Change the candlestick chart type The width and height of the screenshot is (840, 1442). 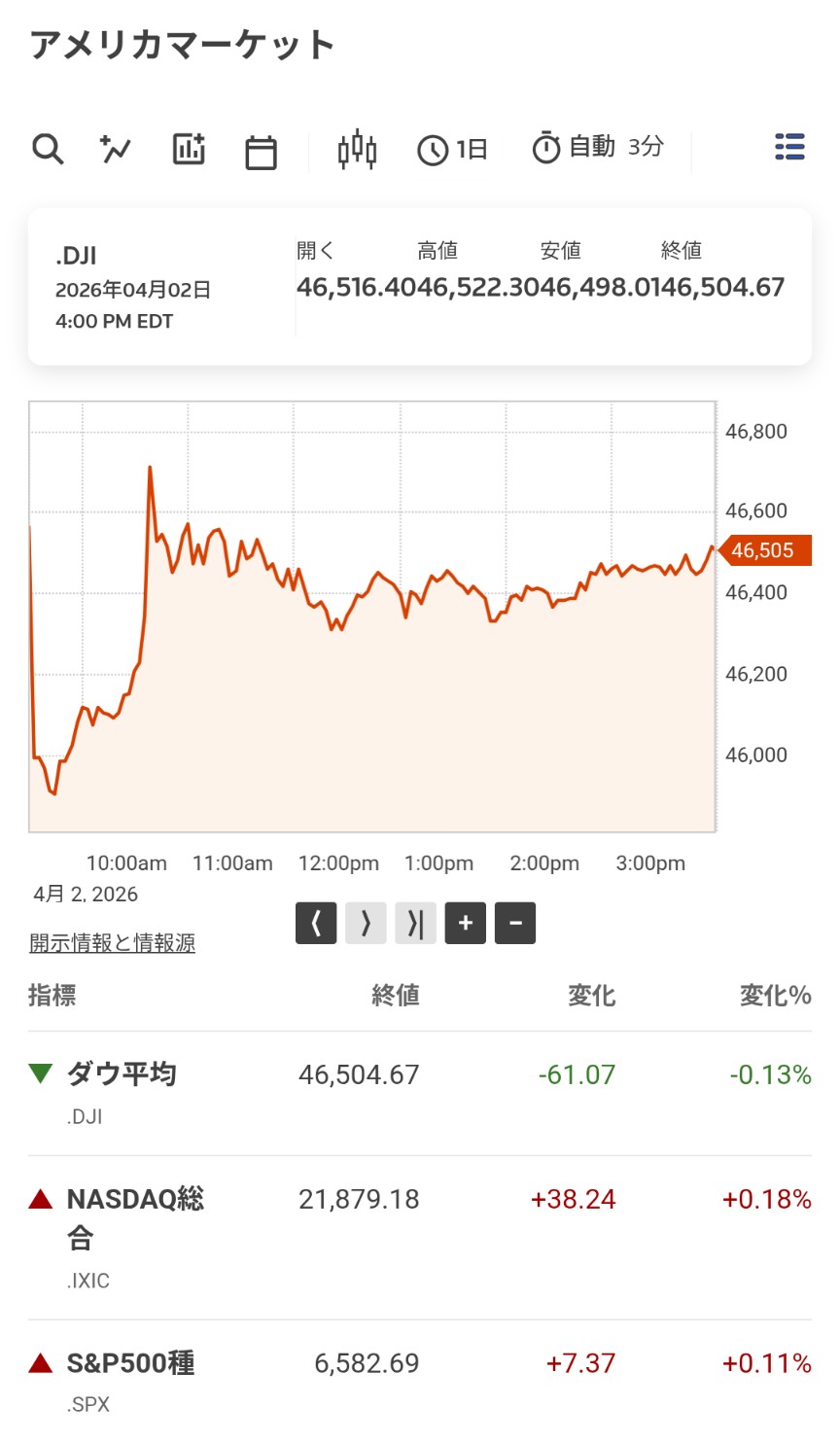(x=357, y=150)
